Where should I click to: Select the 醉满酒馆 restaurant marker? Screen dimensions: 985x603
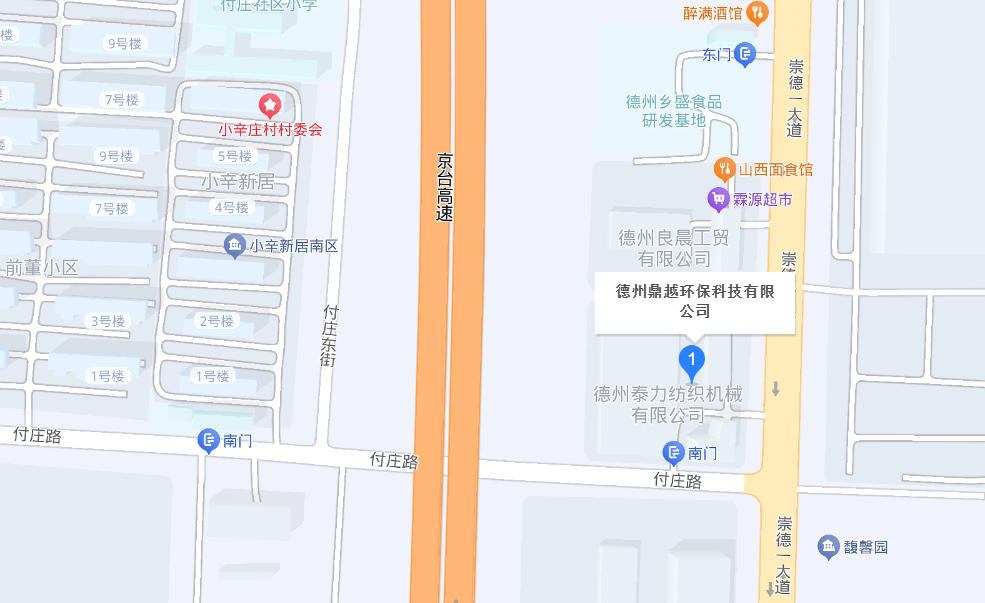[x=758, y=13]
